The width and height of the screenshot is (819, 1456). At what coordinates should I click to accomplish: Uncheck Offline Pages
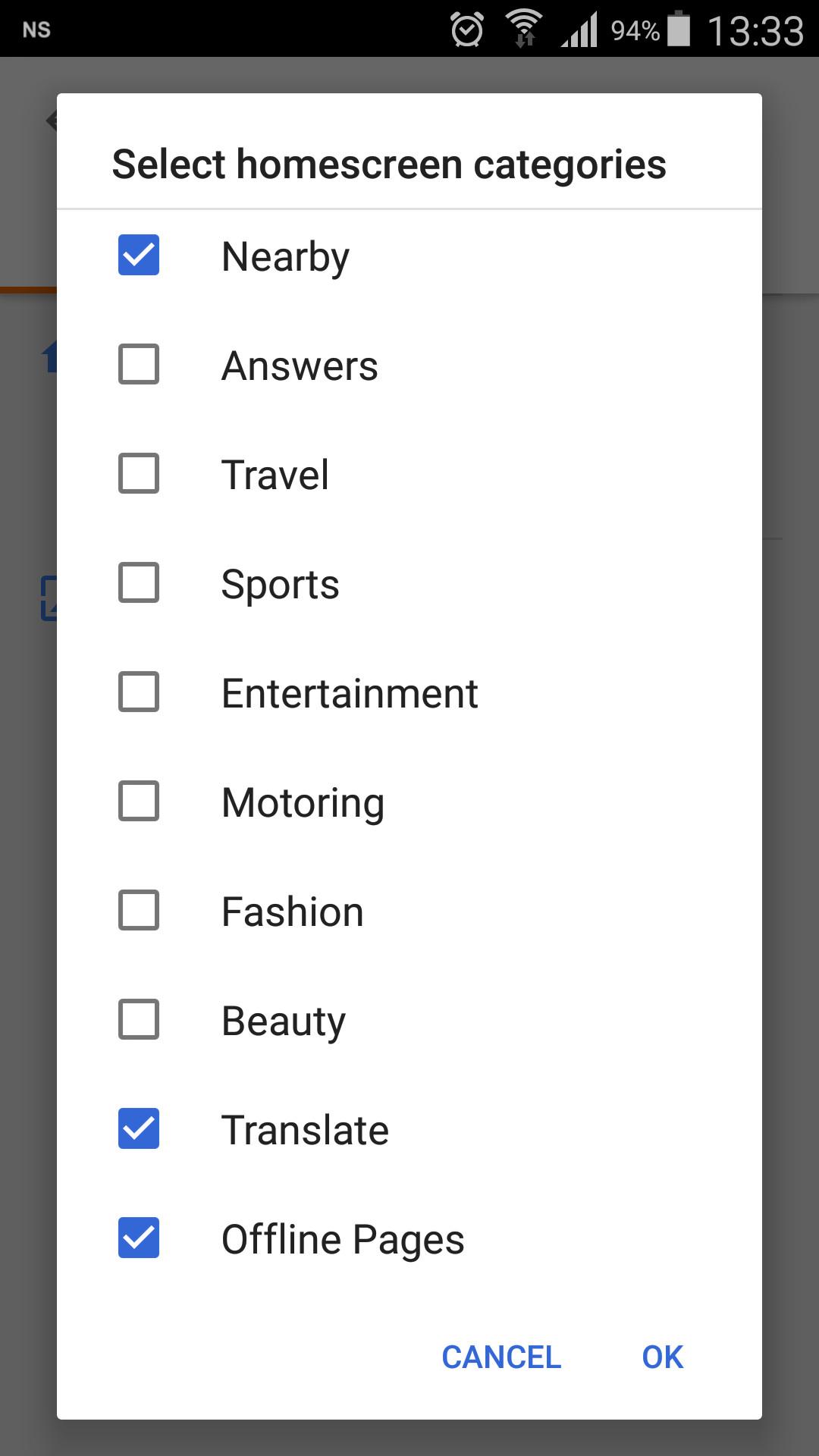pos(139,1238)
